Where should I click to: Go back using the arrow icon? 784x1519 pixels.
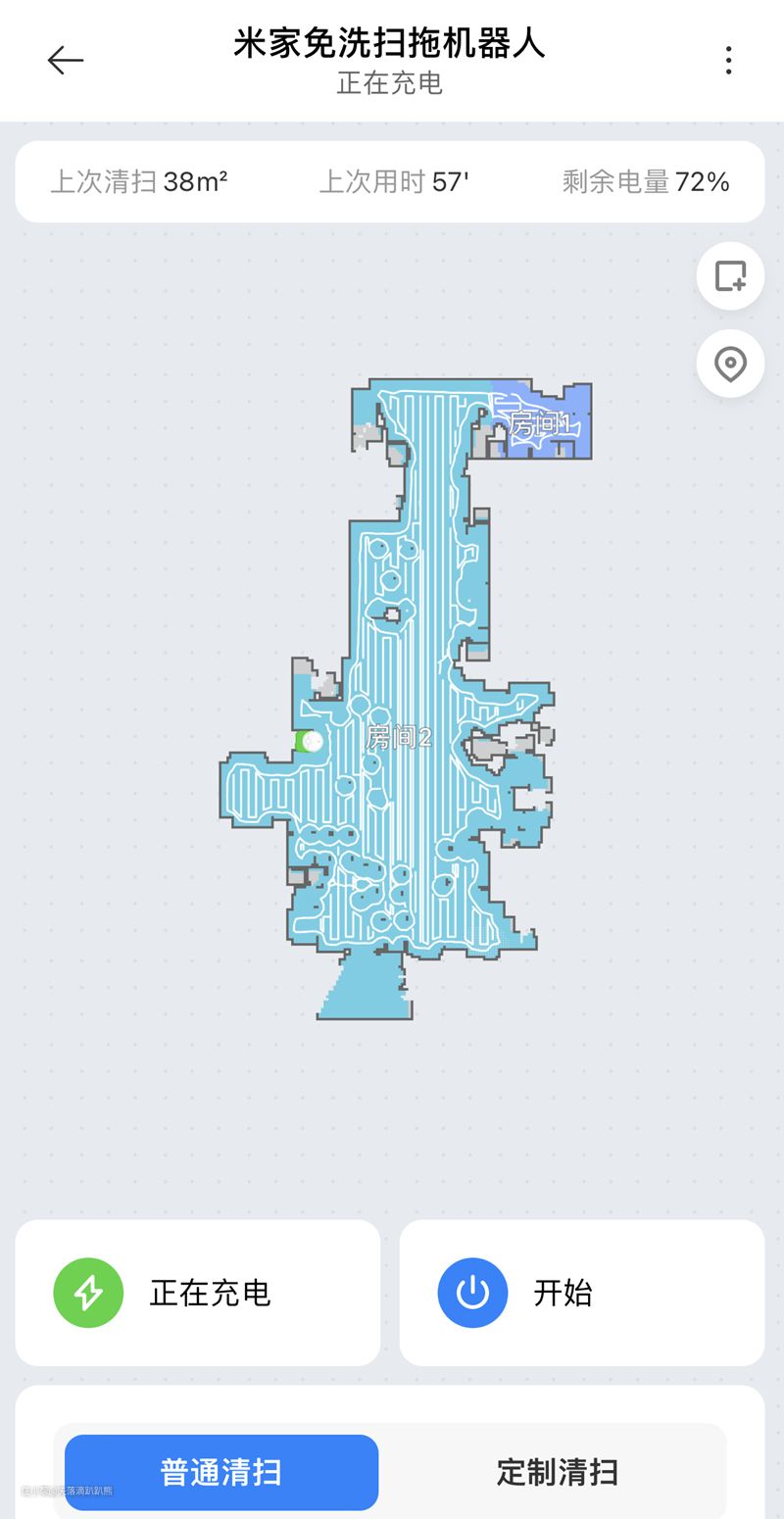[66, 61]
